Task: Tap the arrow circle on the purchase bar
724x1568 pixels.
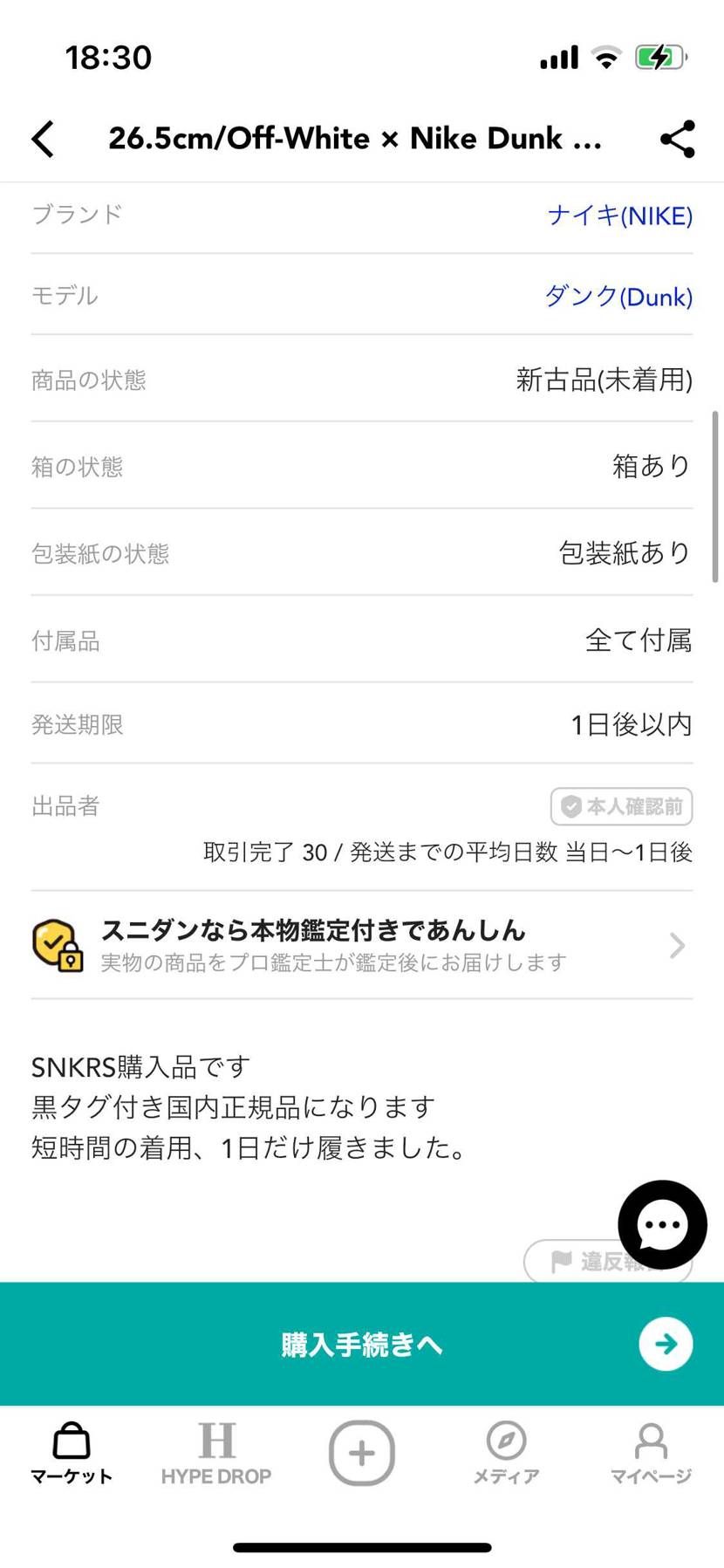Action: [665, 1345]
